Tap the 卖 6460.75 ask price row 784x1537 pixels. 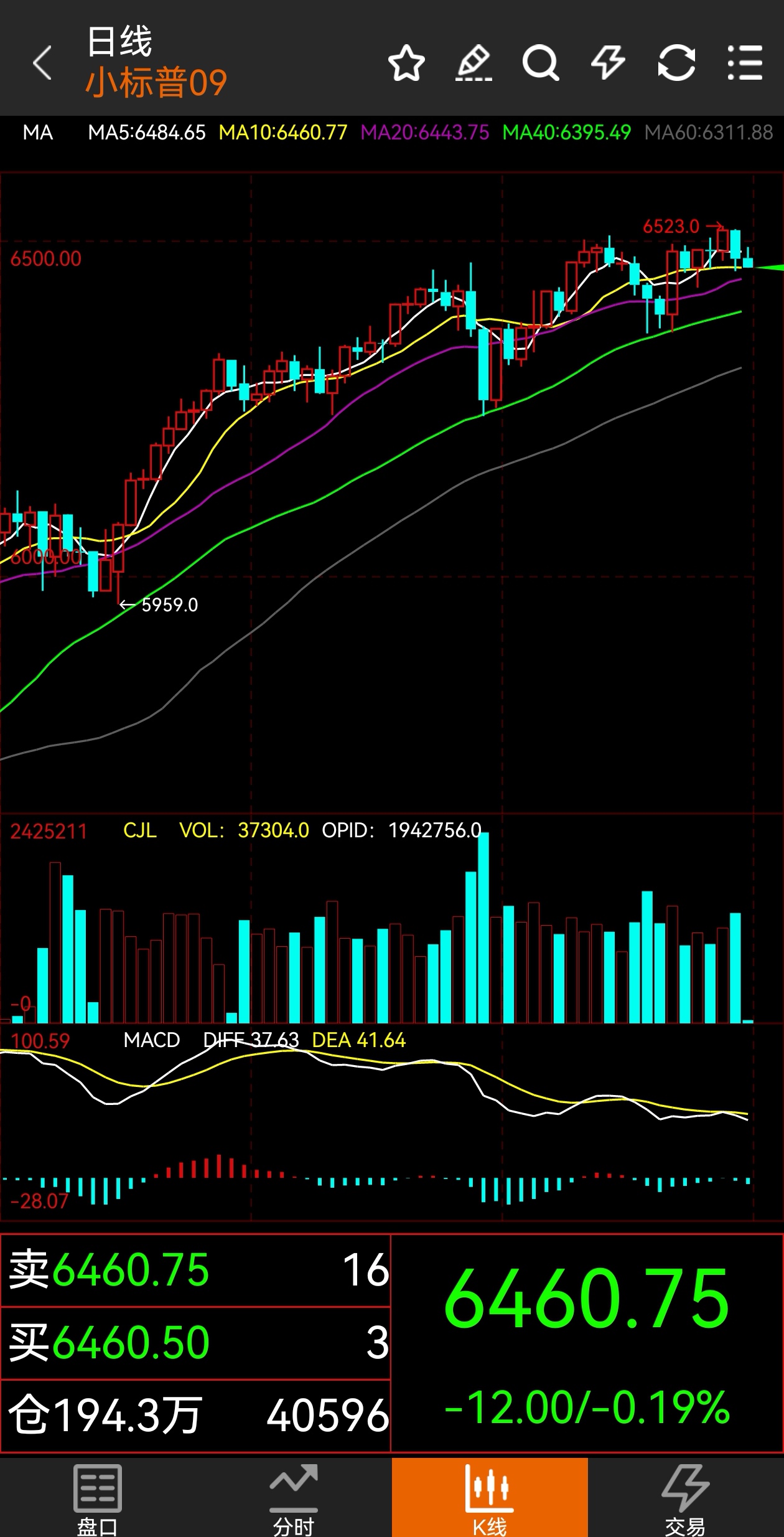click(195, 1270)
